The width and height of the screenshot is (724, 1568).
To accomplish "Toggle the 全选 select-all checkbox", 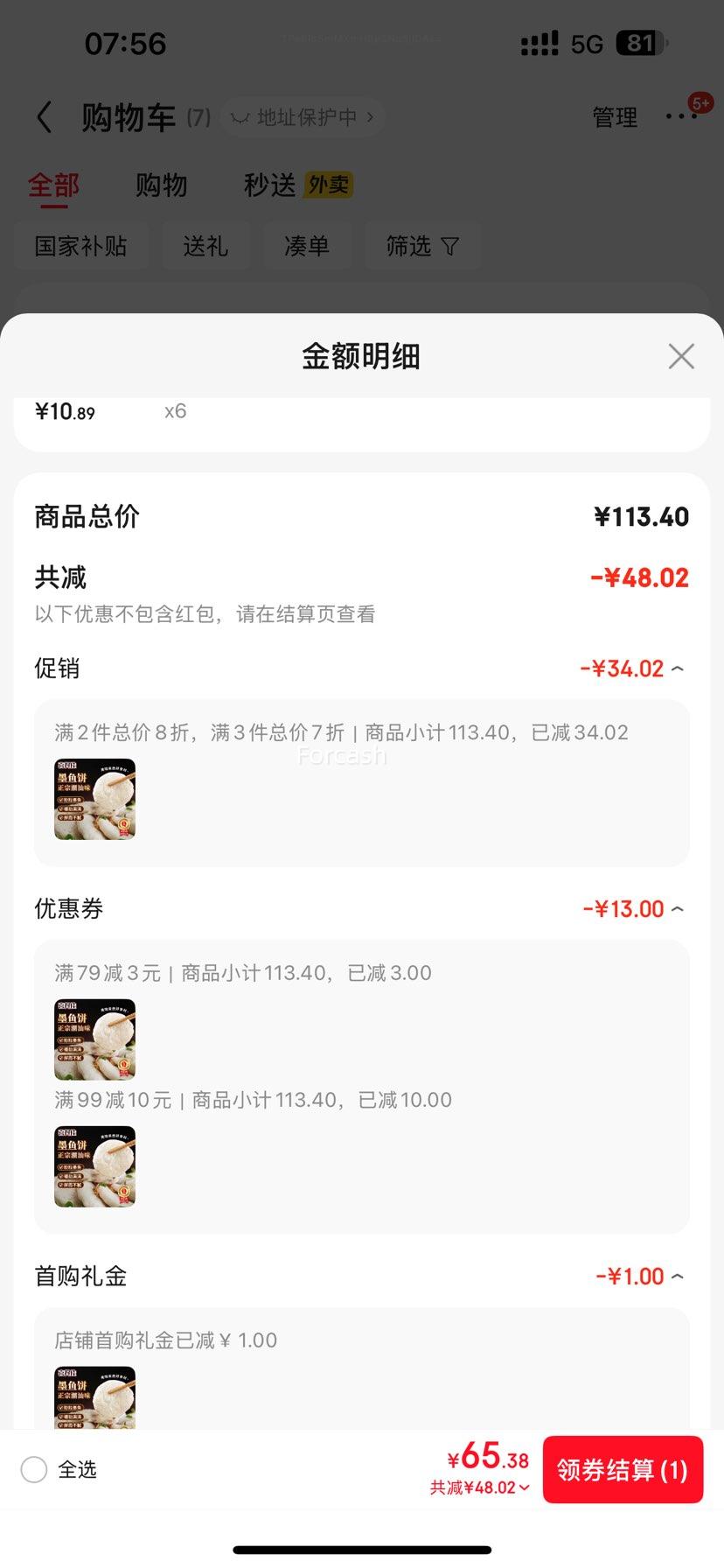I will (34, 1470).
